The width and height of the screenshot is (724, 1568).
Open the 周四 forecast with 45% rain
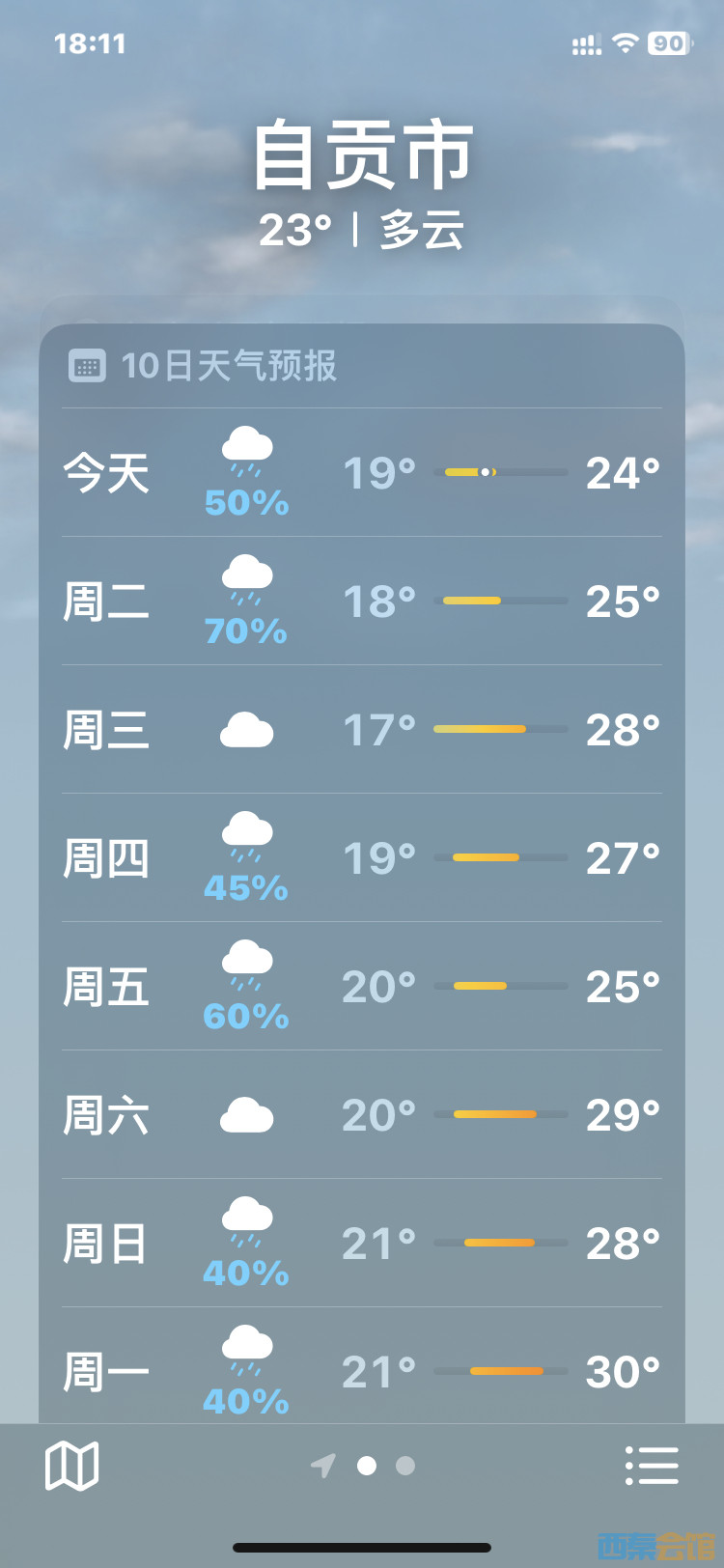tap(361, 858)
